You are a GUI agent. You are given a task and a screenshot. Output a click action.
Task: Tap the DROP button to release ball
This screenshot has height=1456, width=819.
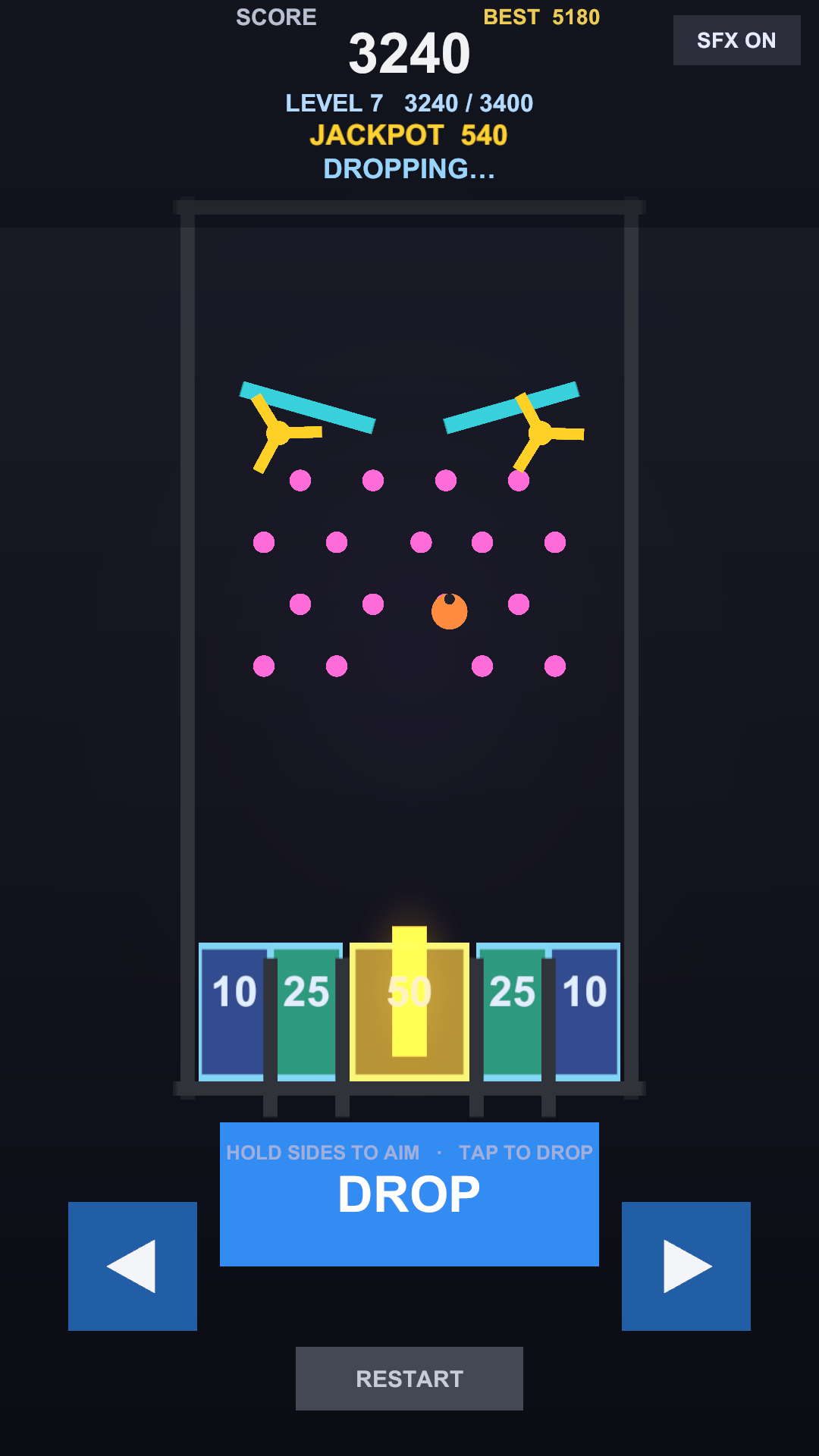coord(409,1194)
